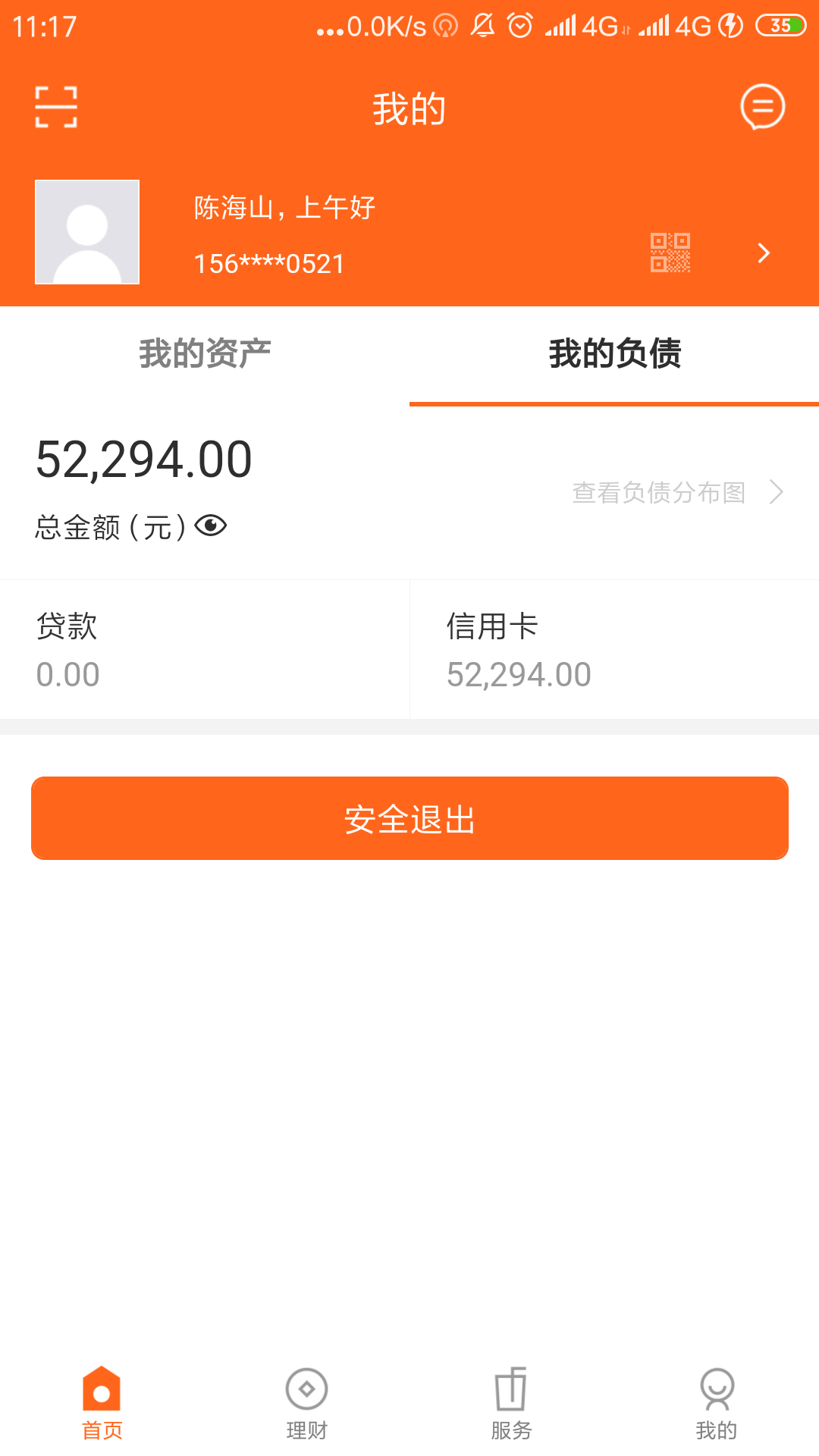Open the 信用卡 debt card
Screen dimensions: 819x1456
click(x=614, y=650)
